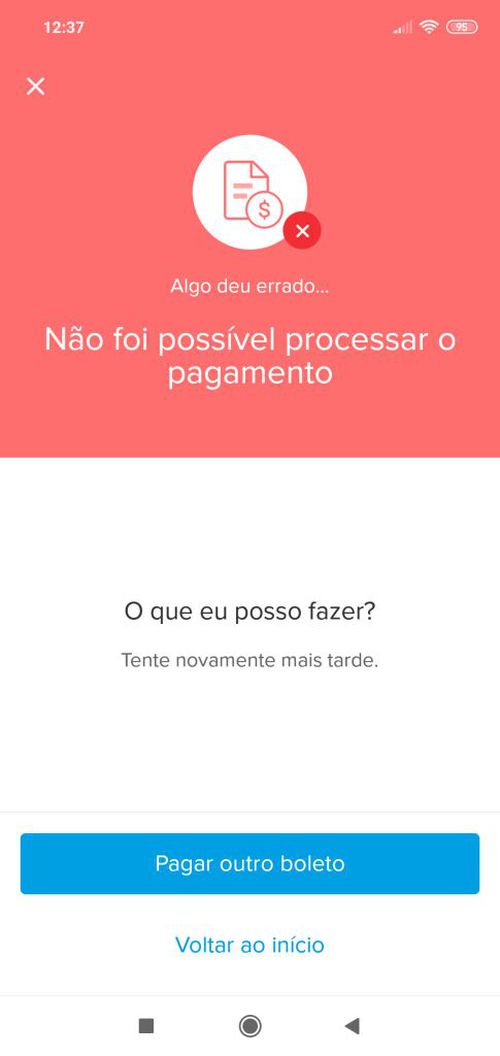Viewport: 500px width, 1056px height.
Task: Select Voltar ao início link
Action: [250, 945]
